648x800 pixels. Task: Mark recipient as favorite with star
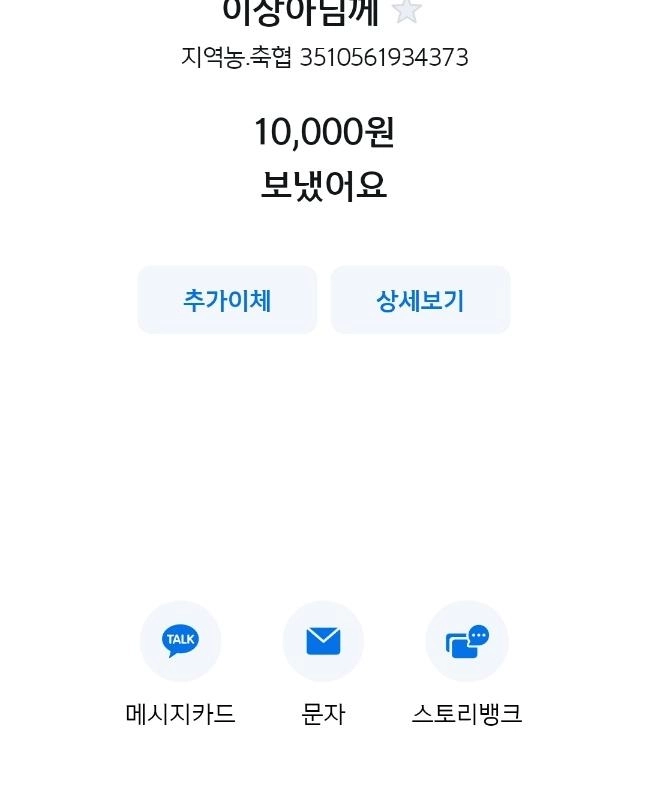(x=406, y=11)
